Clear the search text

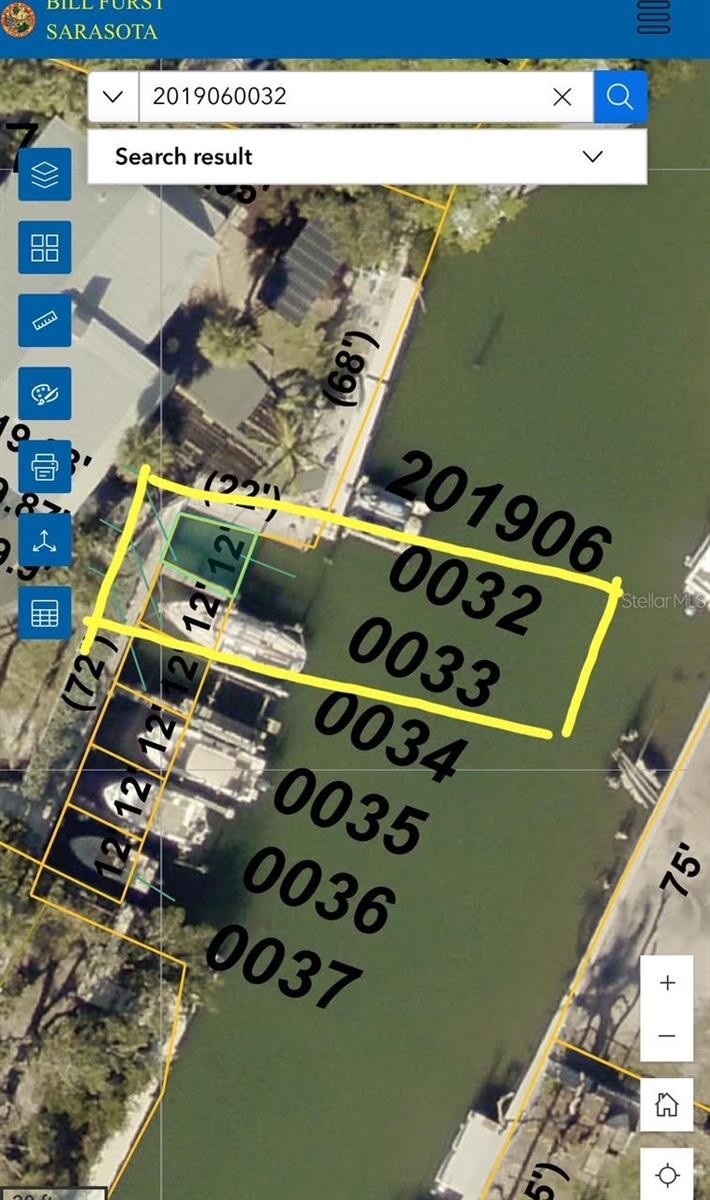(562, 96)
